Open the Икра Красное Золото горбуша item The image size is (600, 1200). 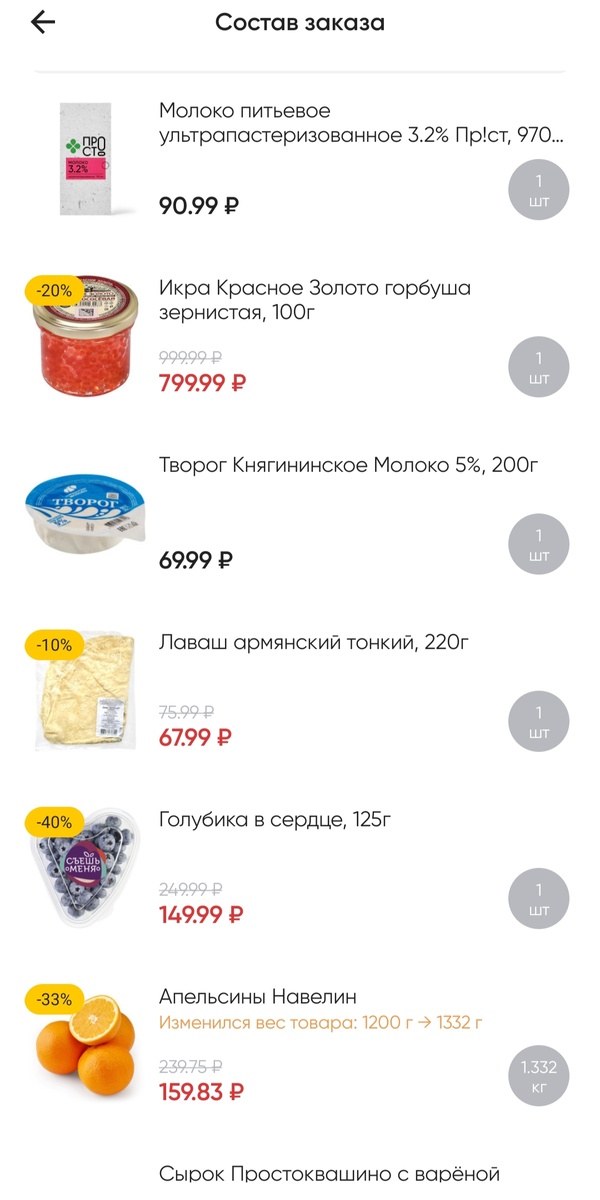pos(314,300)
